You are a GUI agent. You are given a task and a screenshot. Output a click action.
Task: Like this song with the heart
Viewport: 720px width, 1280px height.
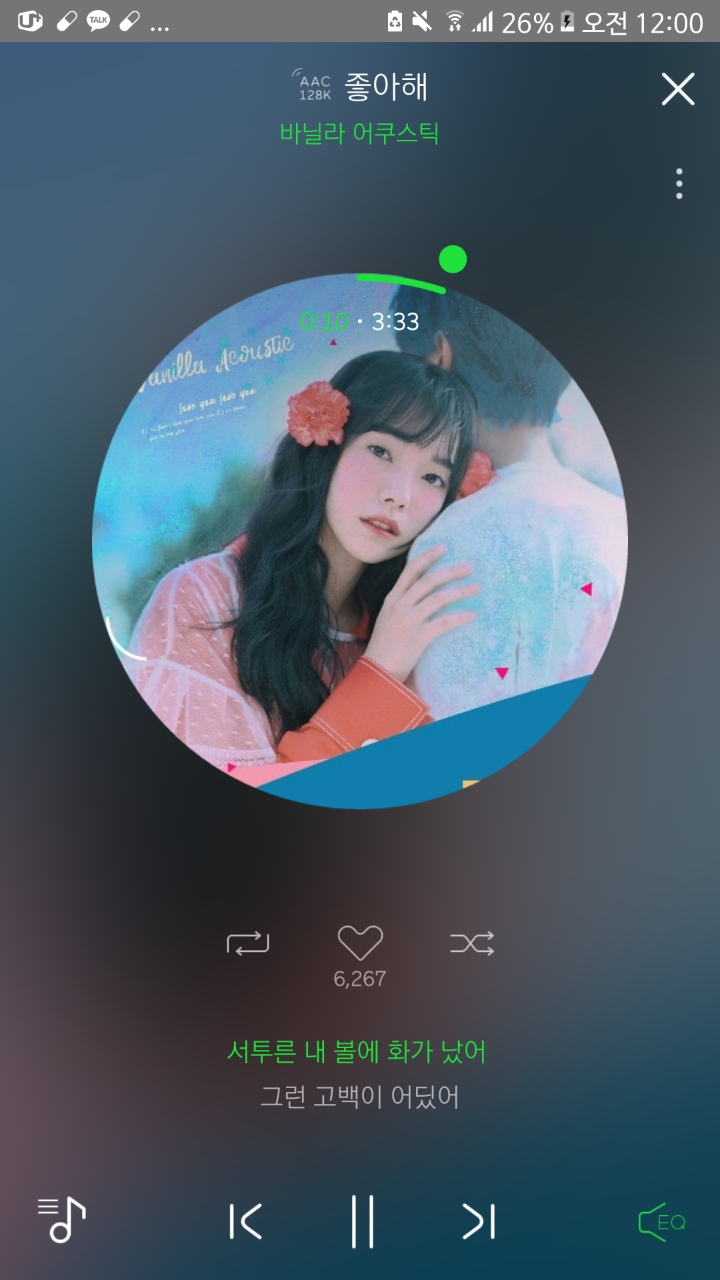point(360,943)
